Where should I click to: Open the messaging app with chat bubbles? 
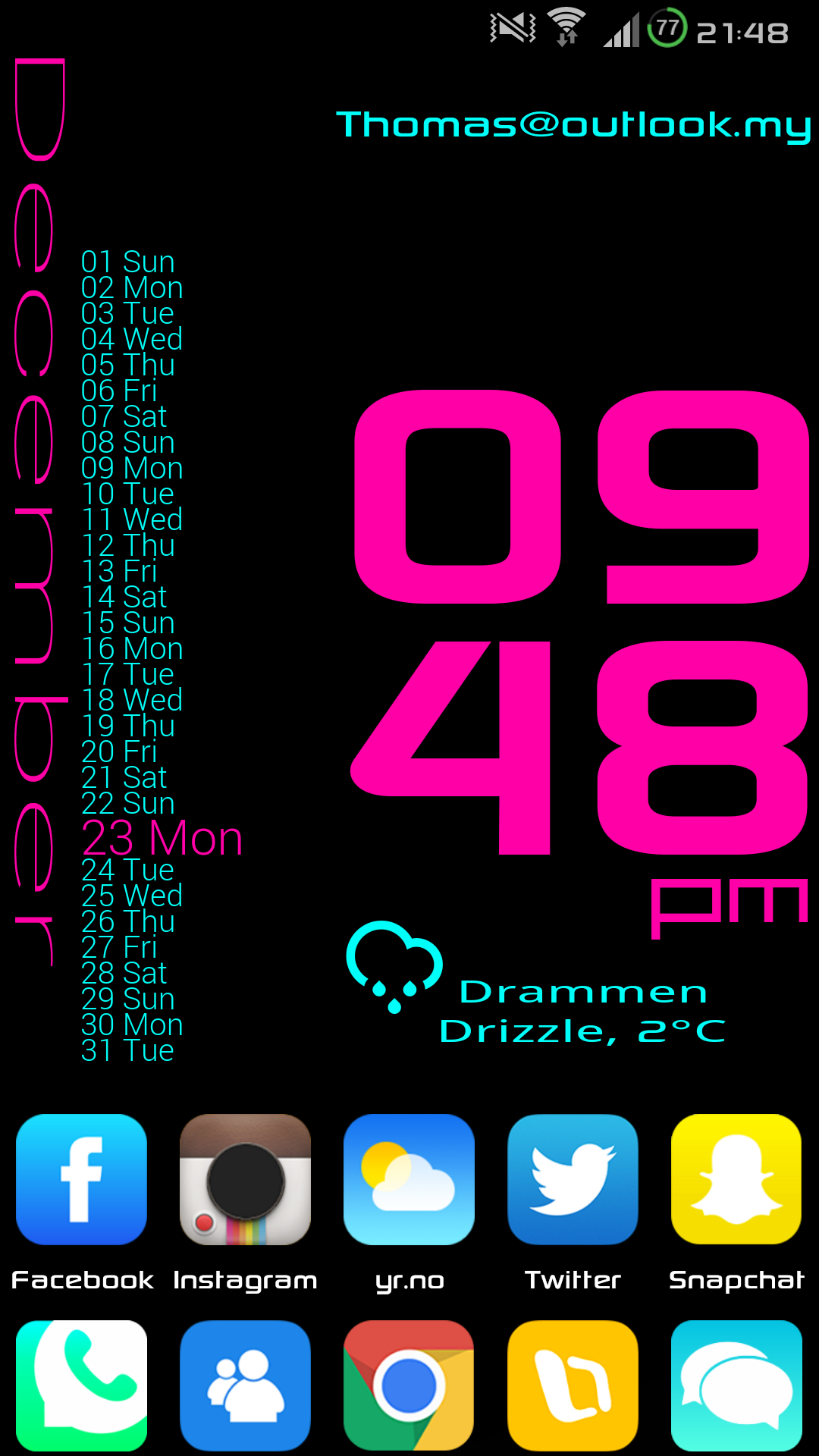coord(737,1385)
